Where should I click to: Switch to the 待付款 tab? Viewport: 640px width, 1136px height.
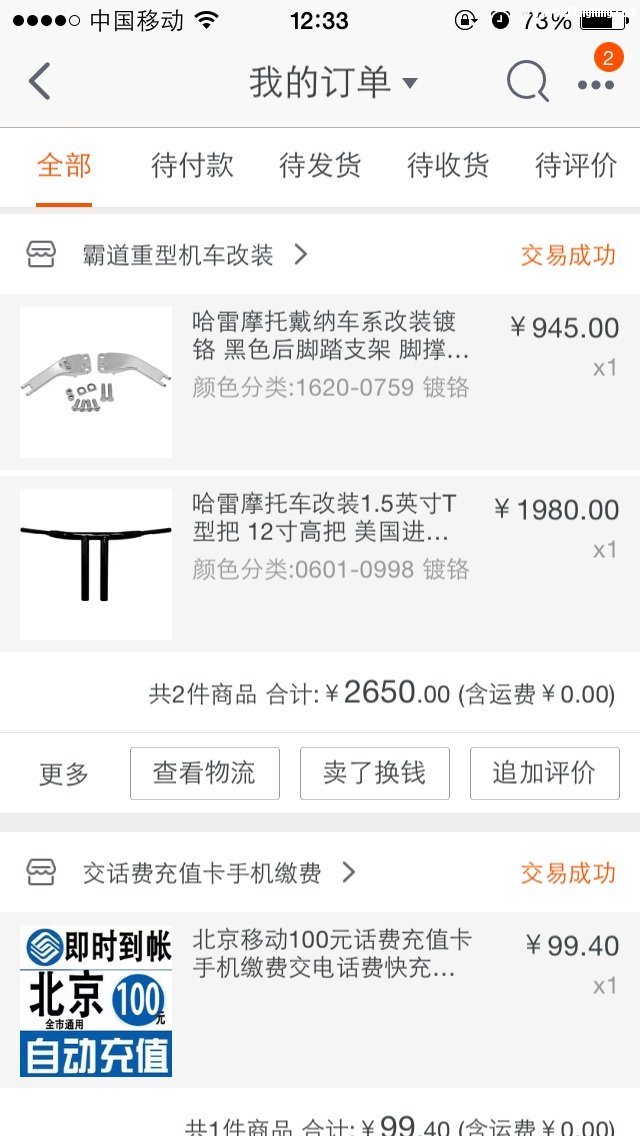(192, 166)
